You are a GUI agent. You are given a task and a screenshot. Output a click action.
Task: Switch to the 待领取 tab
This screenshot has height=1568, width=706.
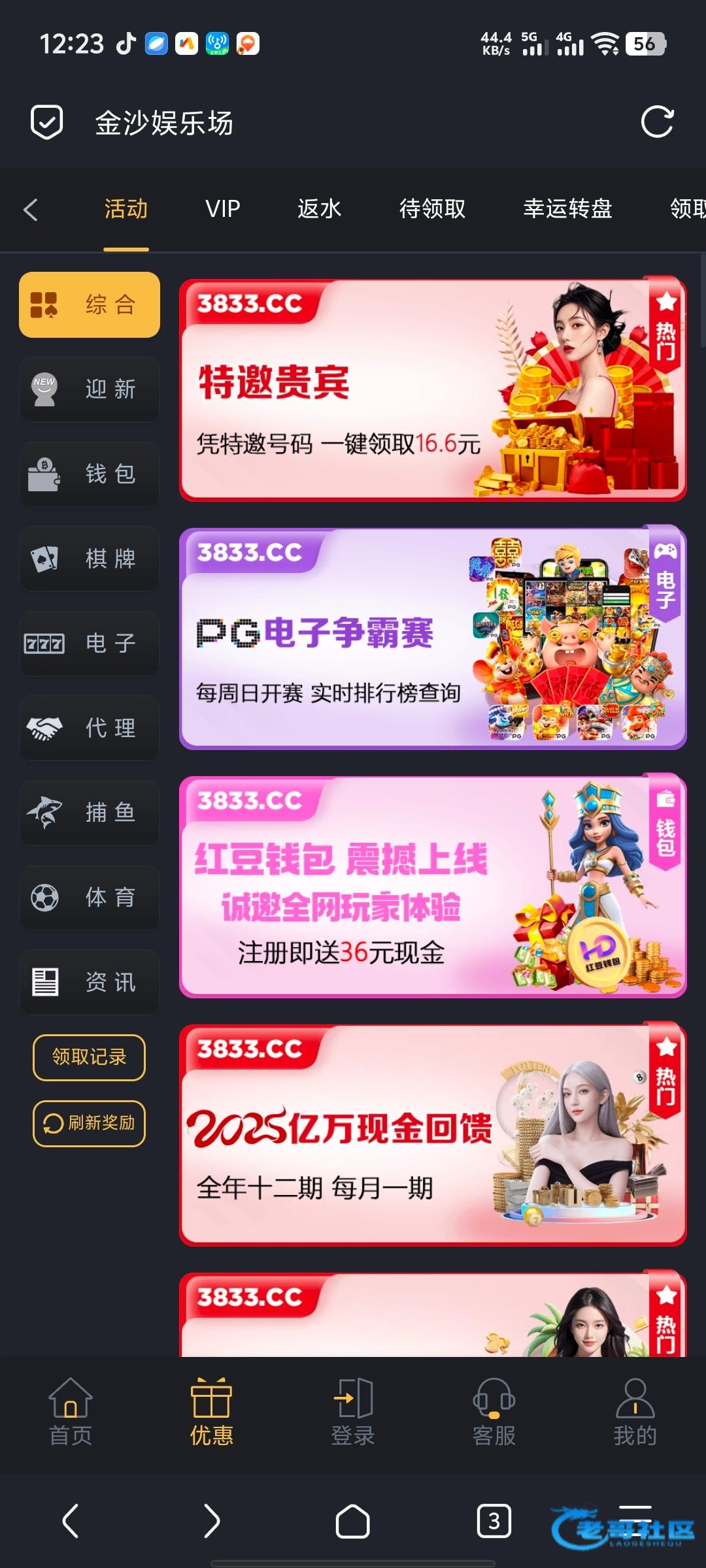click(432, 209)
